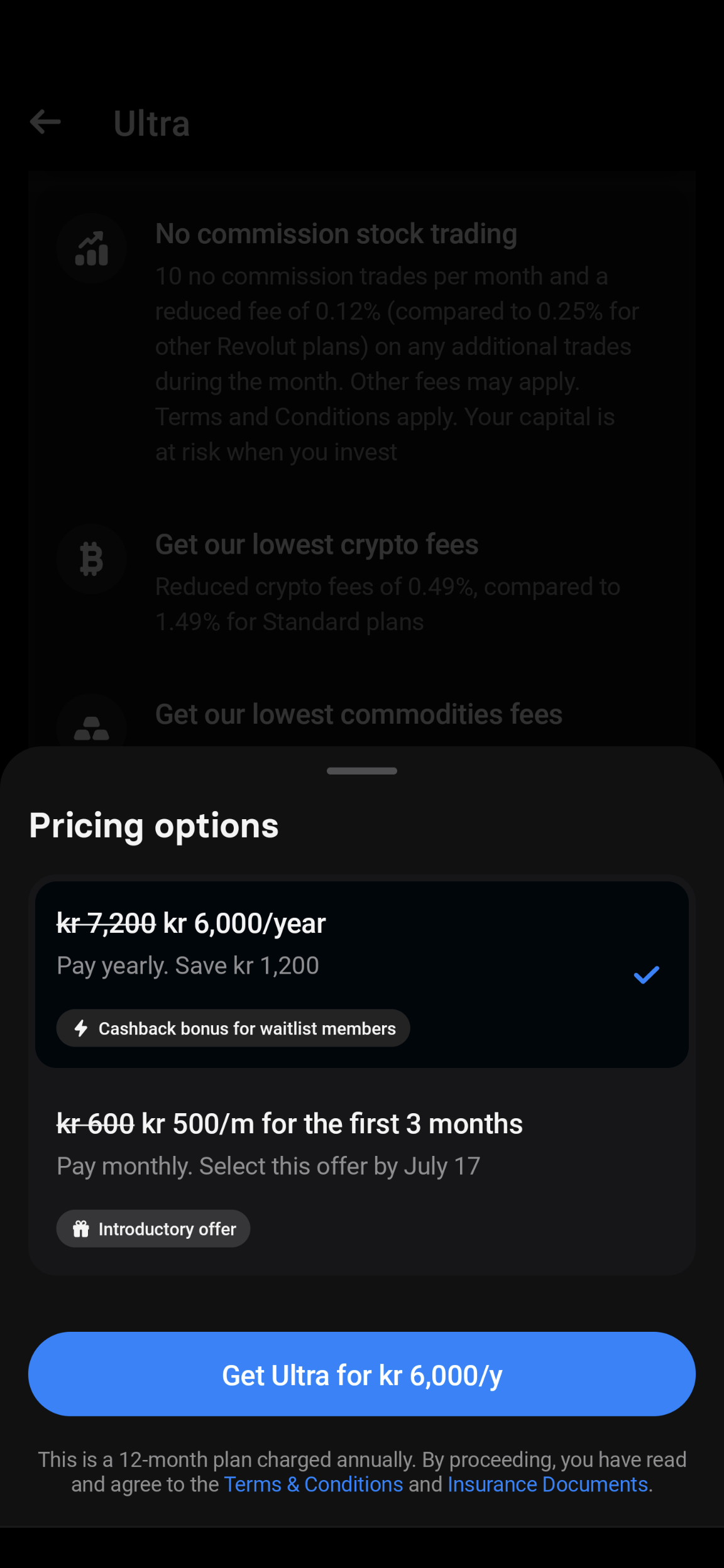The width and height of the screenshot is (724, 1568).
Task: Tap the Bitcoin crypto fees icon
Action: tap(91, 558)
